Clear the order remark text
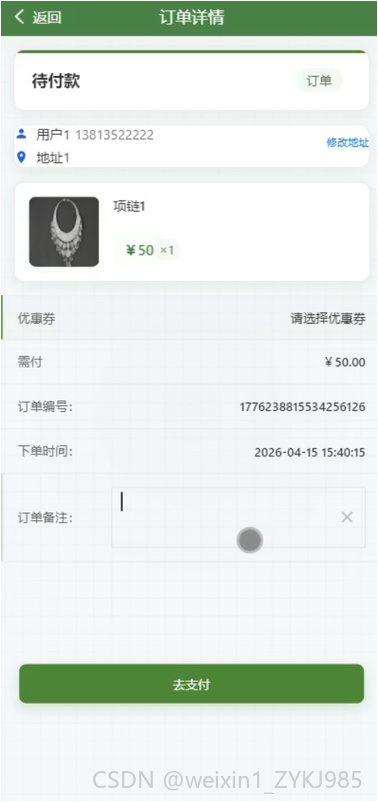 tap(347, 517)
